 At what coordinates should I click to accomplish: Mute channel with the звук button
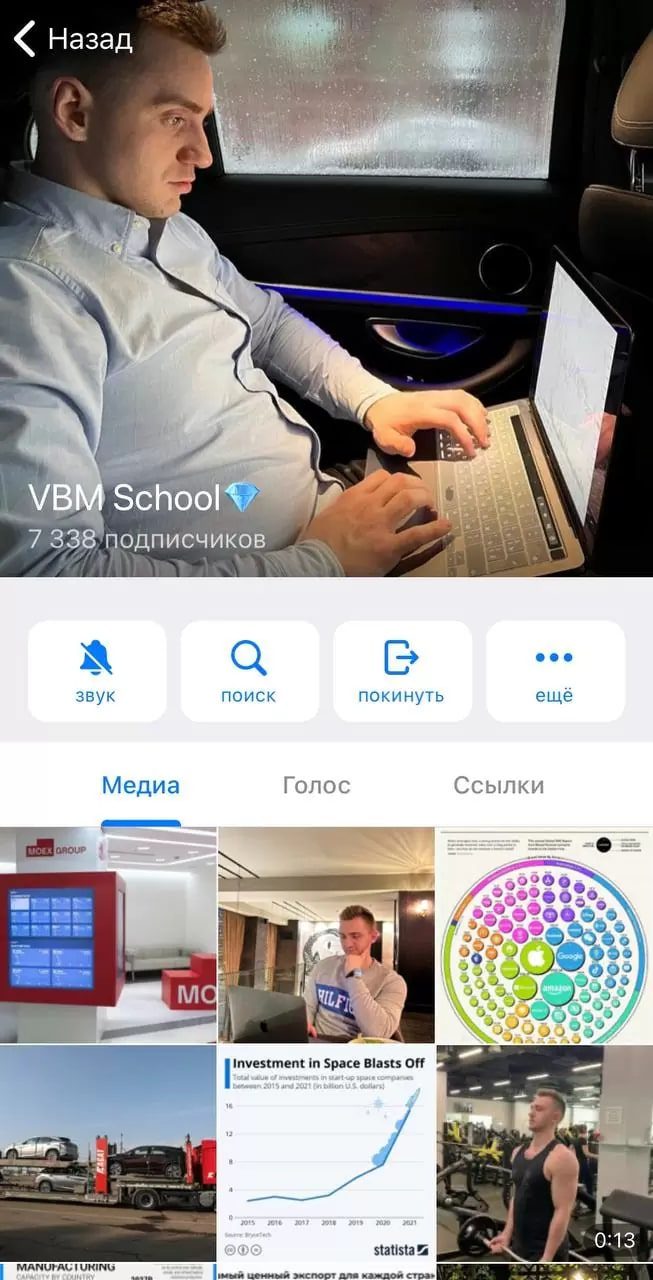pos(97,671)
